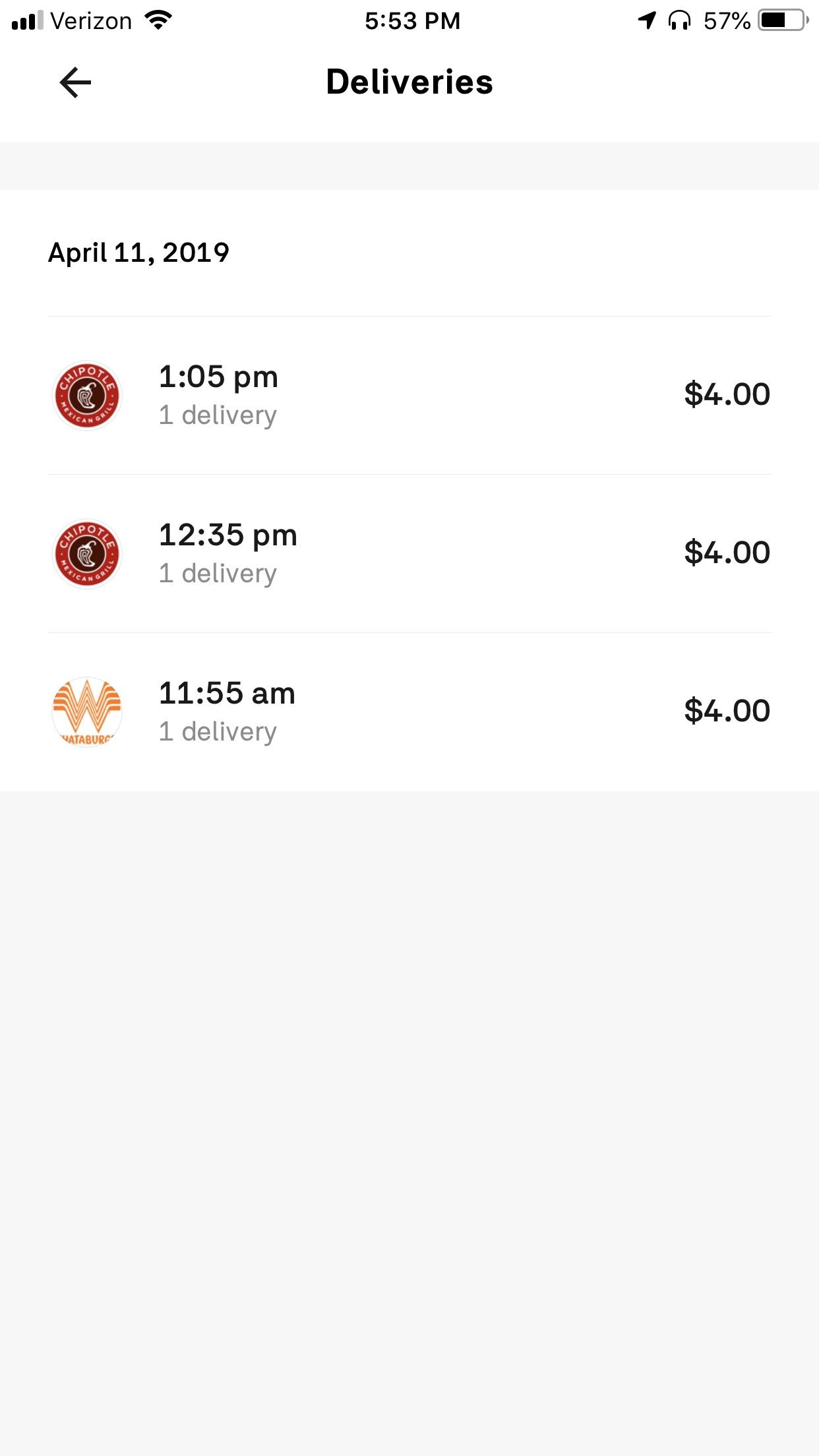
Task: Tap '1 delivery' under 11:55 am
Action: [x=218, y=731]
